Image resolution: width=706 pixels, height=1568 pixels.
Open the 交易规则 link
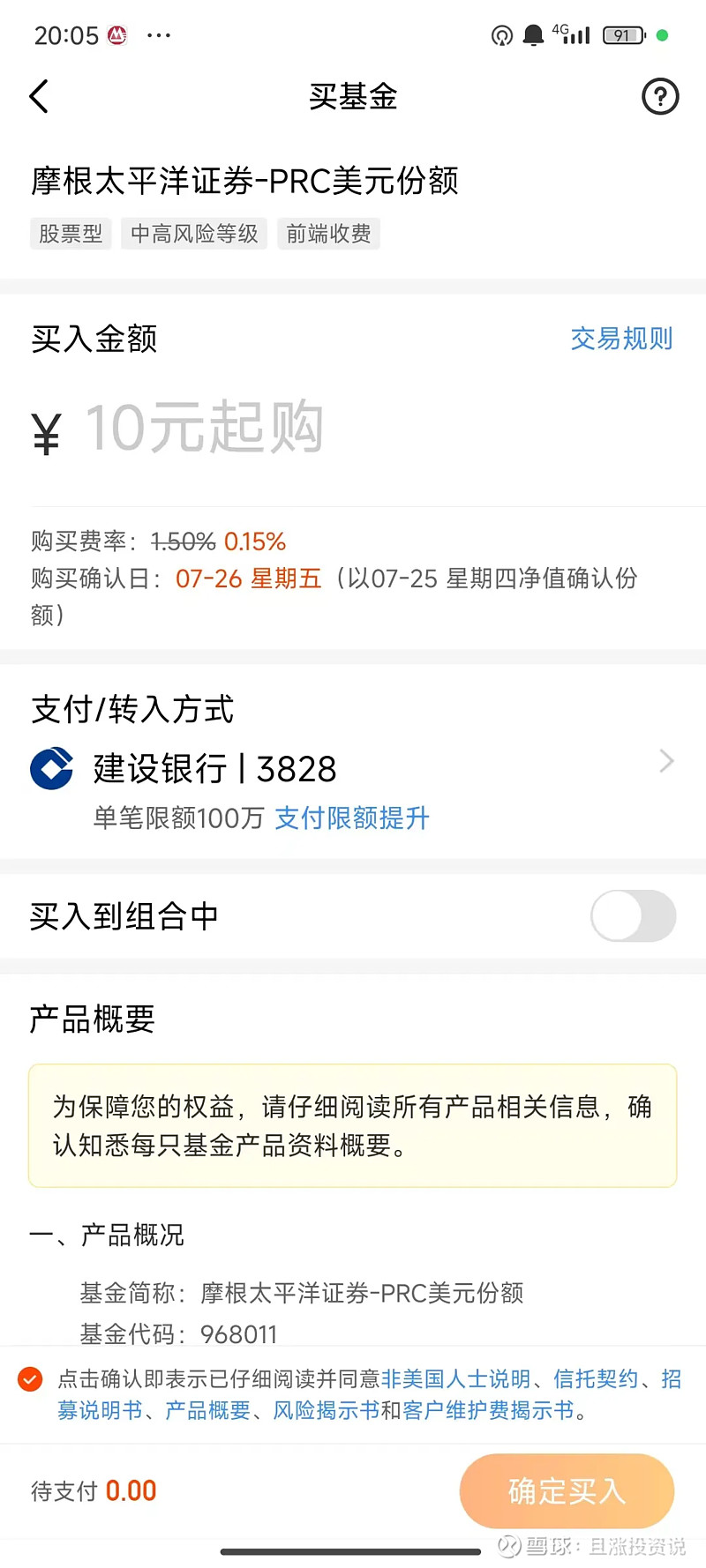621,339
